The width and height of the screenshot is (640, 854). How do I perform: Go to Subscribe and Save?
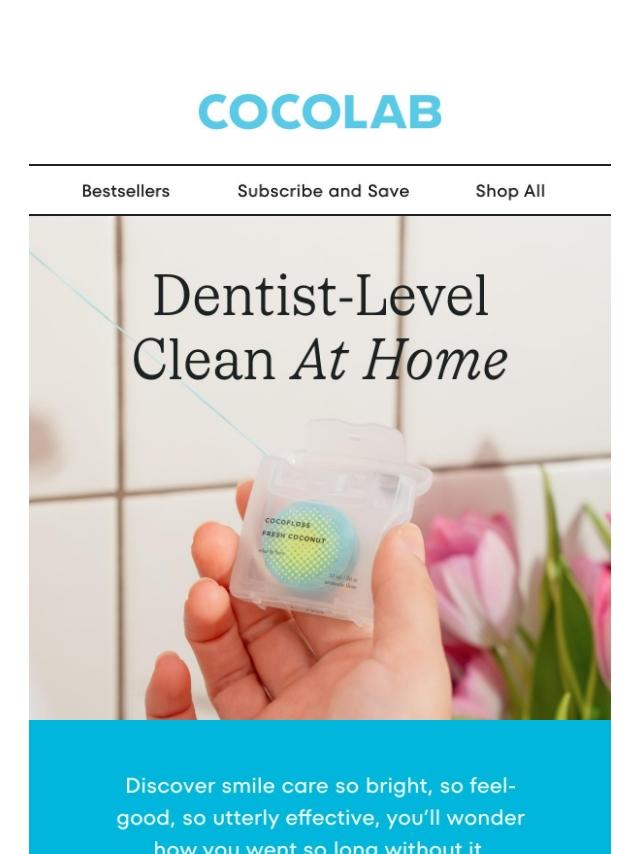[x=323, y=191]
